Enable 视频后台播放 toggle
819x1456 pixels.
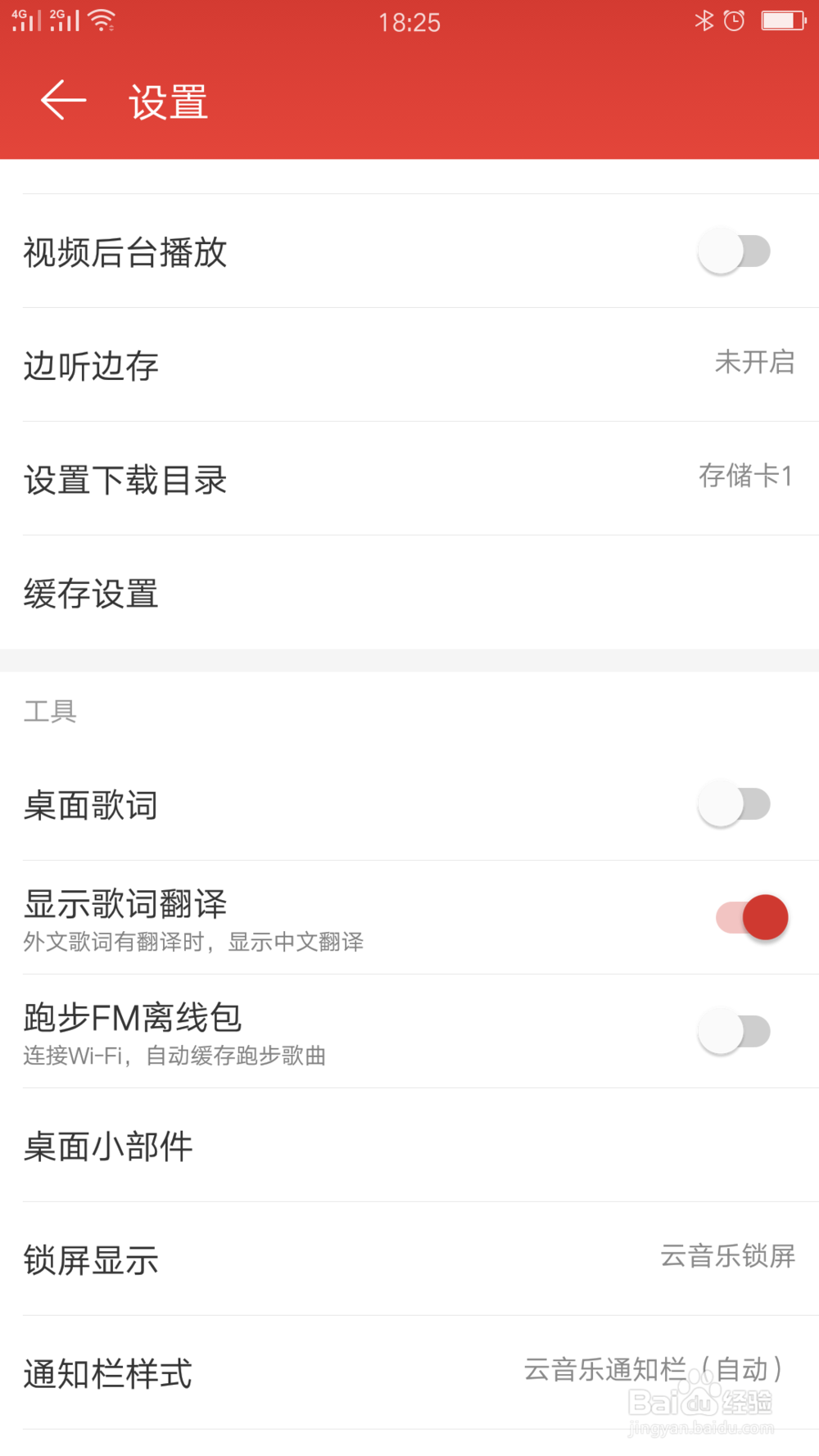point(735,252)
